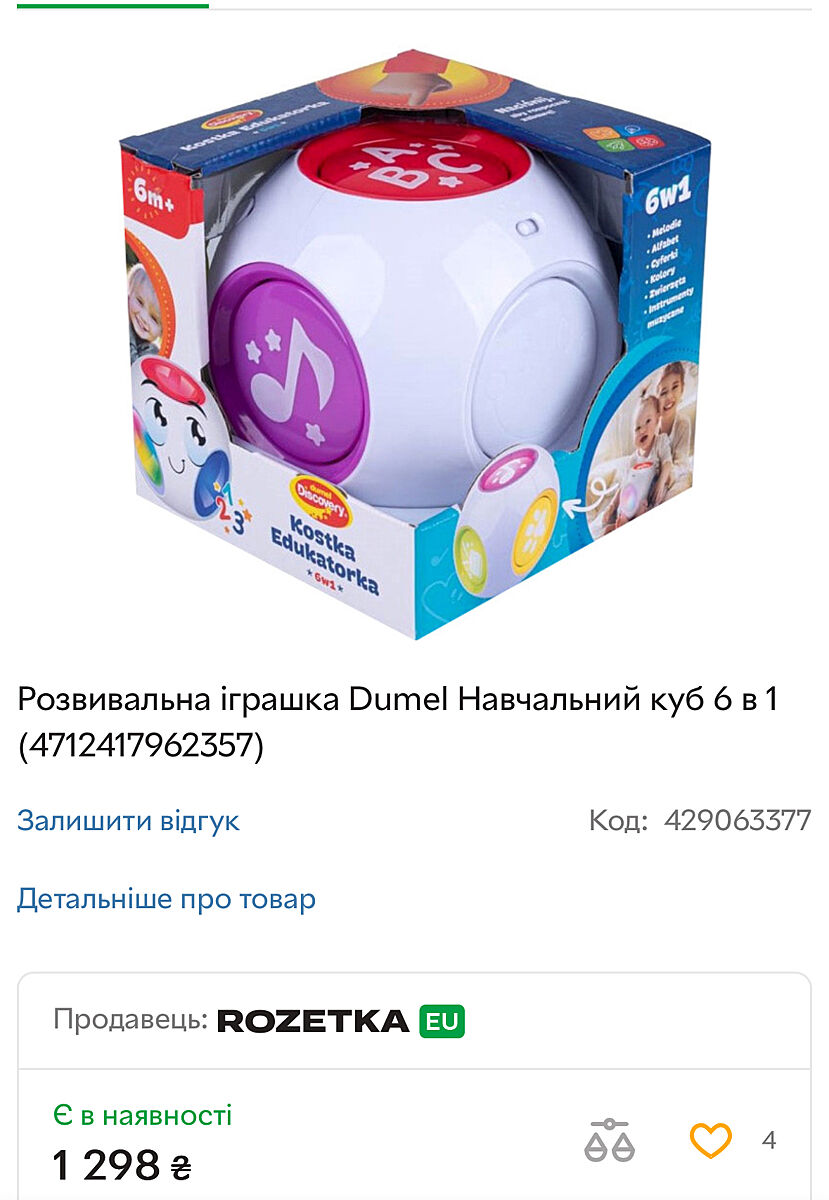The width and height of the screenshot is (829, 1200).
Task: Open seller ROZETKA EU info
Action: point(340,1021)
